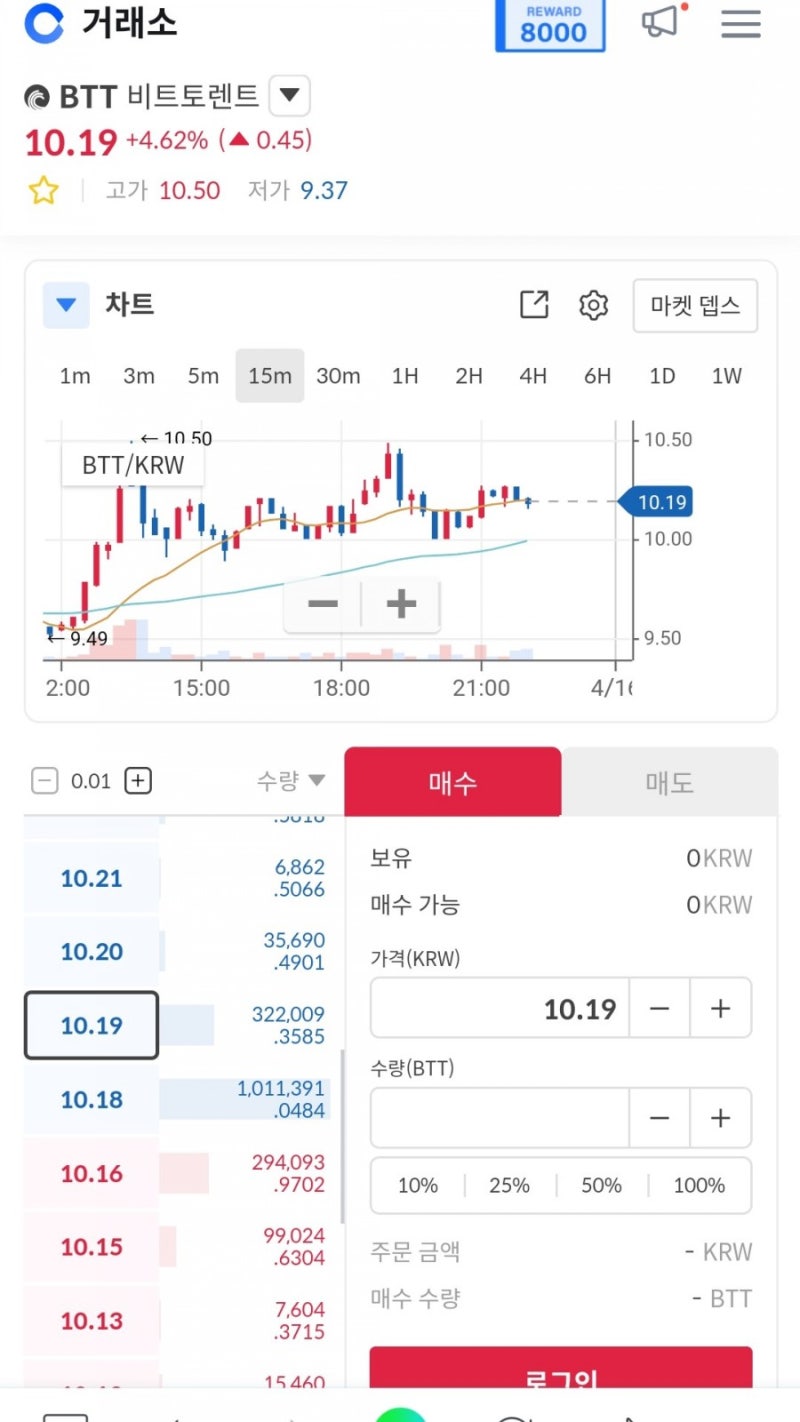Zoom into the chart with the plus icon
This screenshot has width=800, height=1422.
click(400, 602)
